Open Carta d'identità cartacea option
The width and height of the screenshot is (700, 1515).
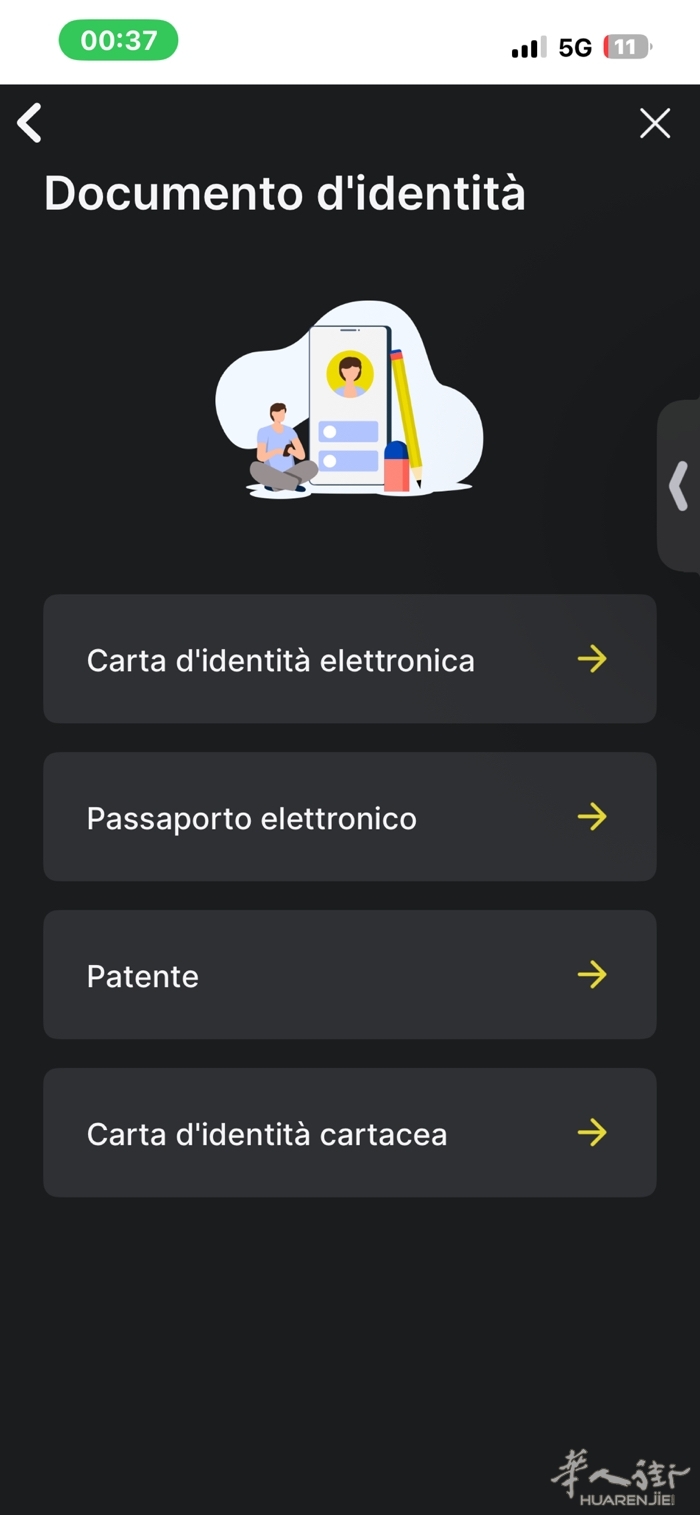349,1133
